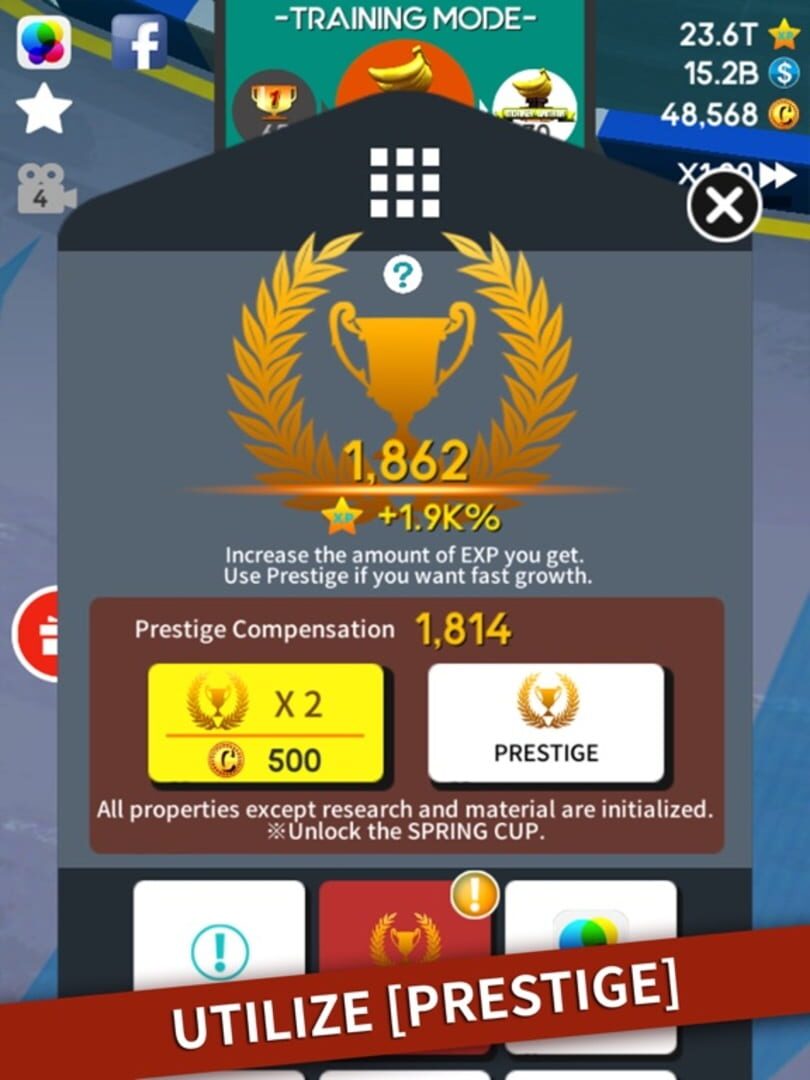Tap the grid menu icon

(x=404, y=183)
